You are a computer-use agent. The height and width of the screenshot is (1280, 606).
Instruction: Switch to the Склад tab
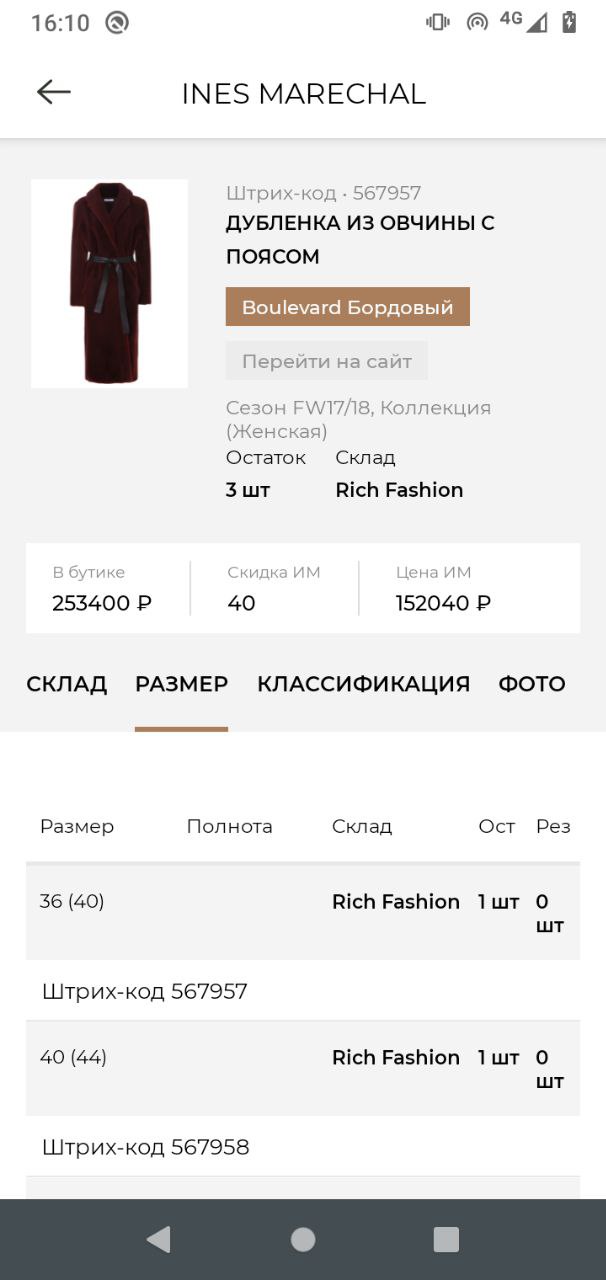[66, 684]
